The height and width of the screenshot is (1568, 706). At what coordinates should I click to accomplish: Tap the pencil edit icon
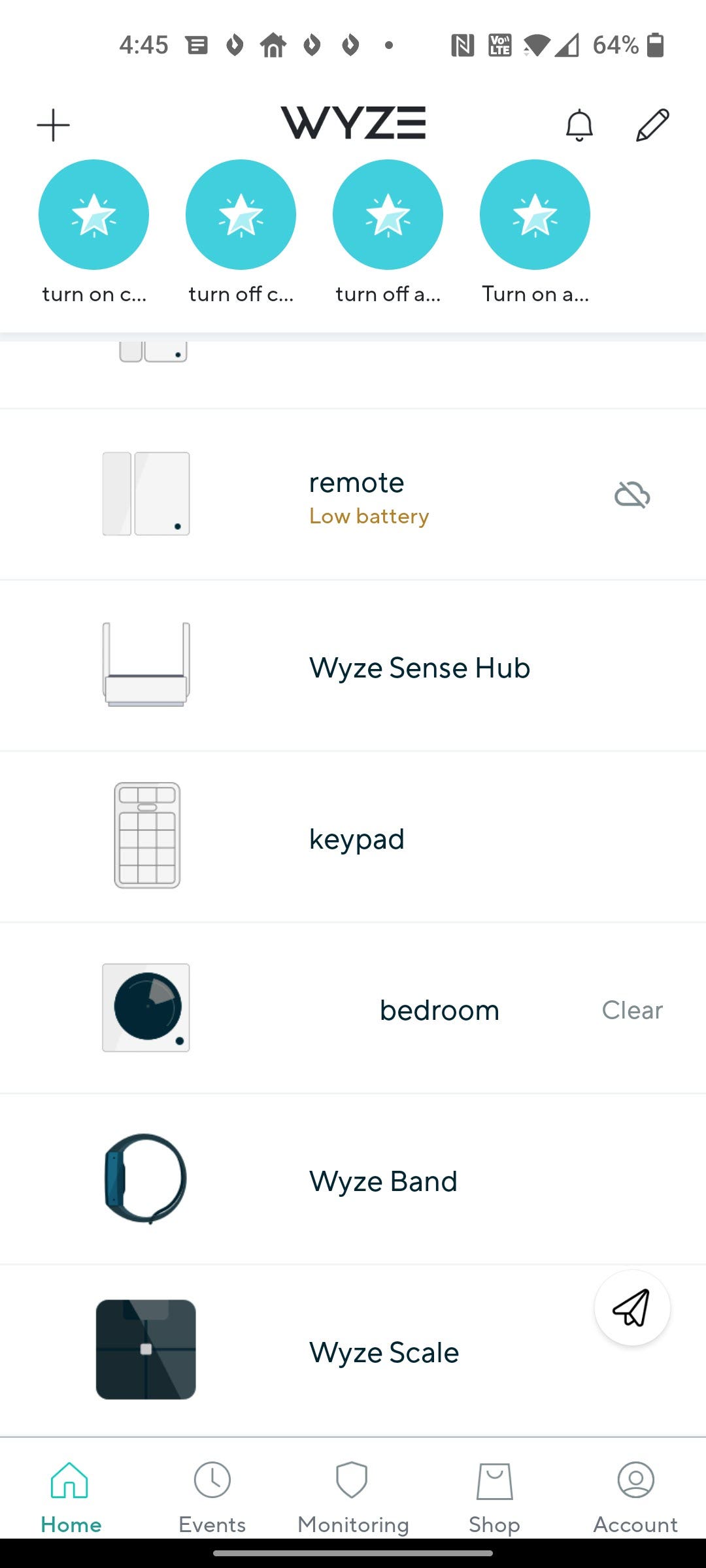[652, 125]
